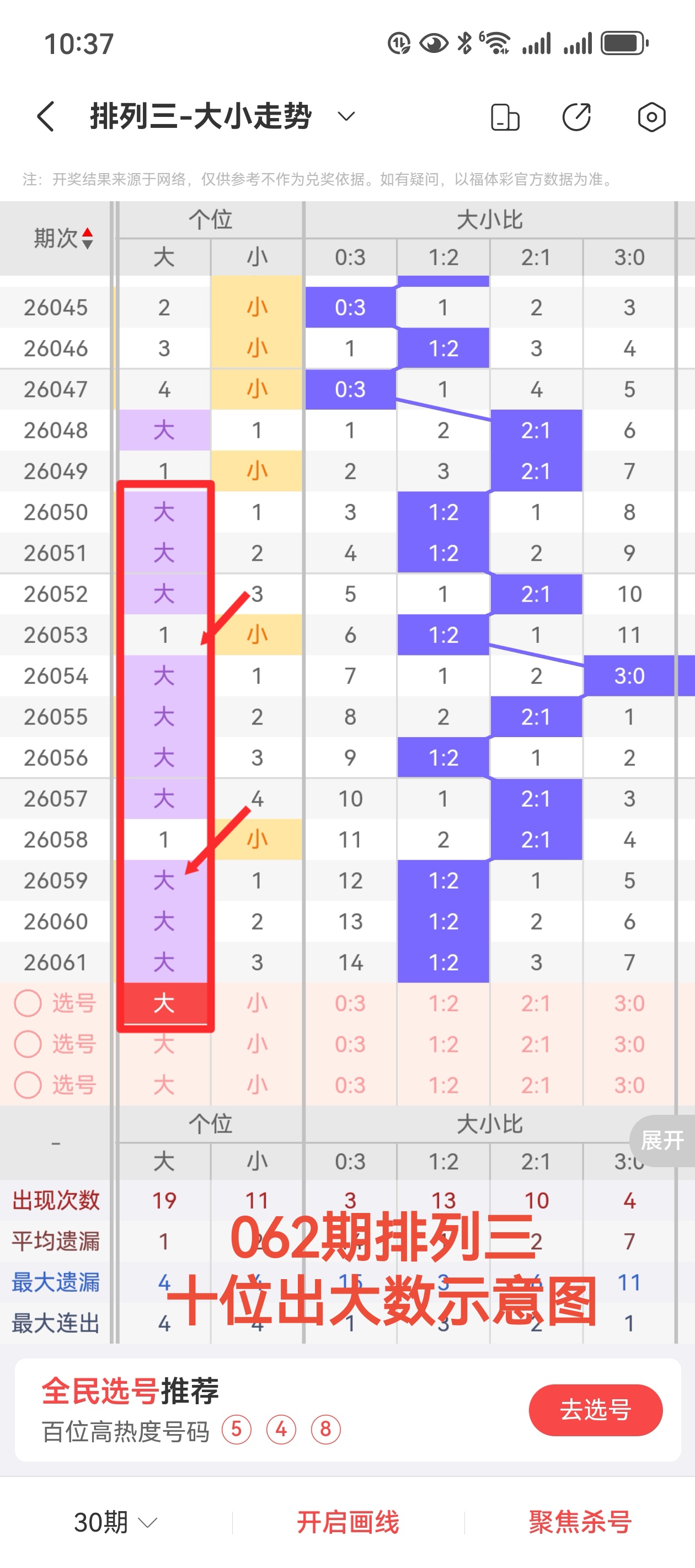Open the 全民选号推荐 recommendation card
This screenshot has height=1568, width=695.
(x=244, y=1410)
